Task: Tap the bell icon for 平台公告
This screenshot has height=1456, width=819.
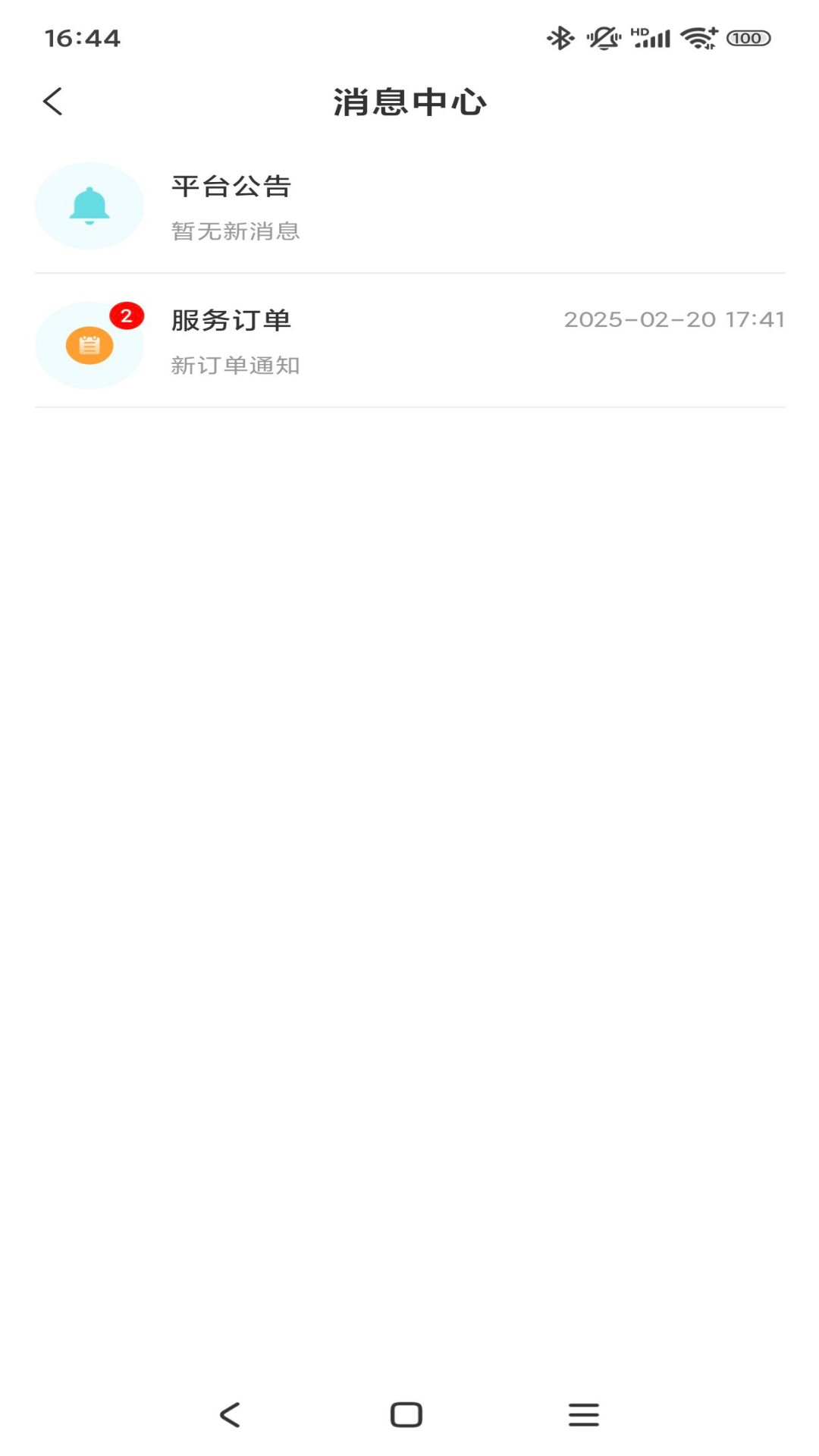Action: click(x=89, y=206)
